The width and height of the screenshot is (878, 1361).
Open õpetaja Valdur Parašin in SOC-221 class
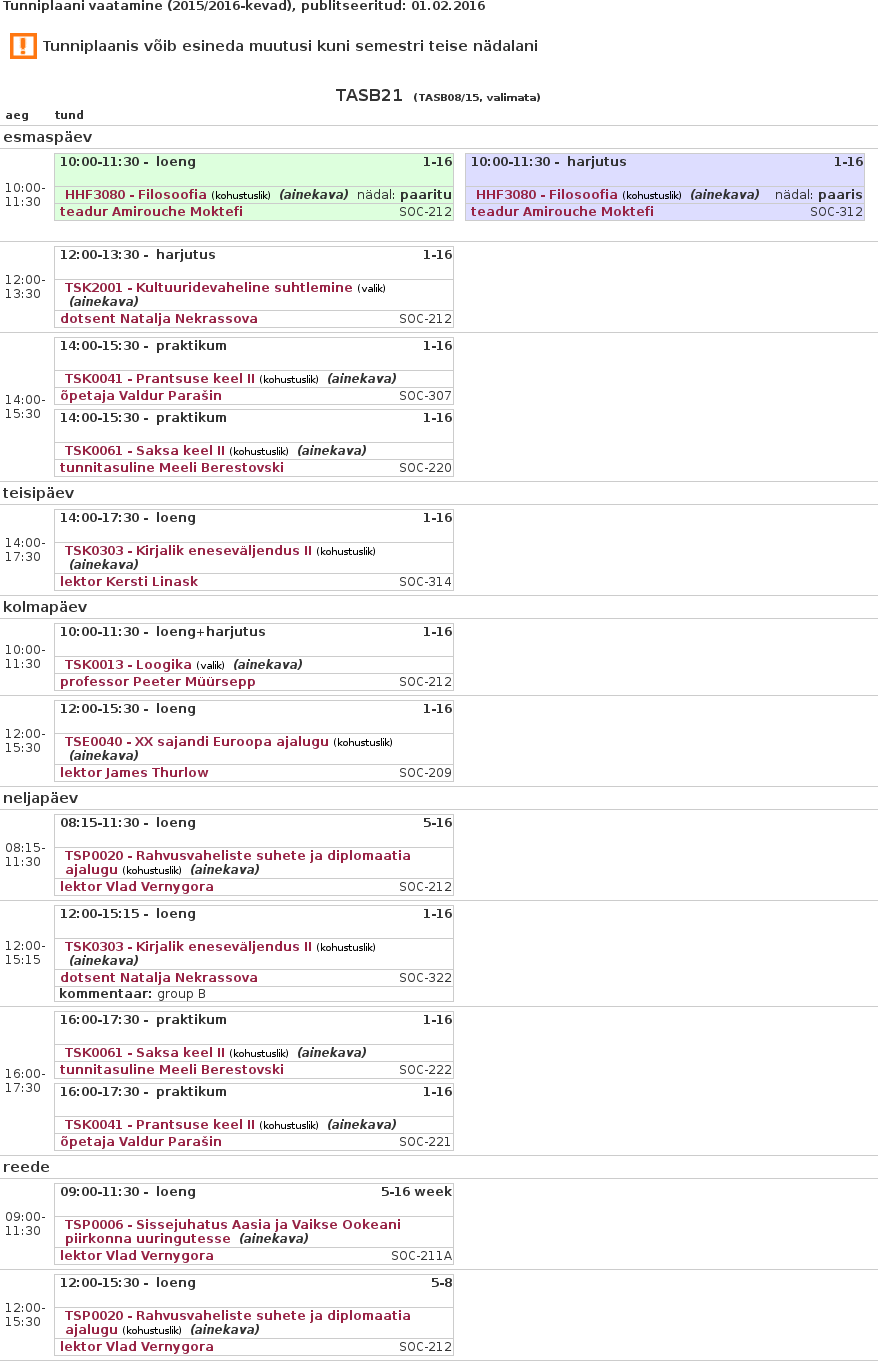(x=140, y=1142)
